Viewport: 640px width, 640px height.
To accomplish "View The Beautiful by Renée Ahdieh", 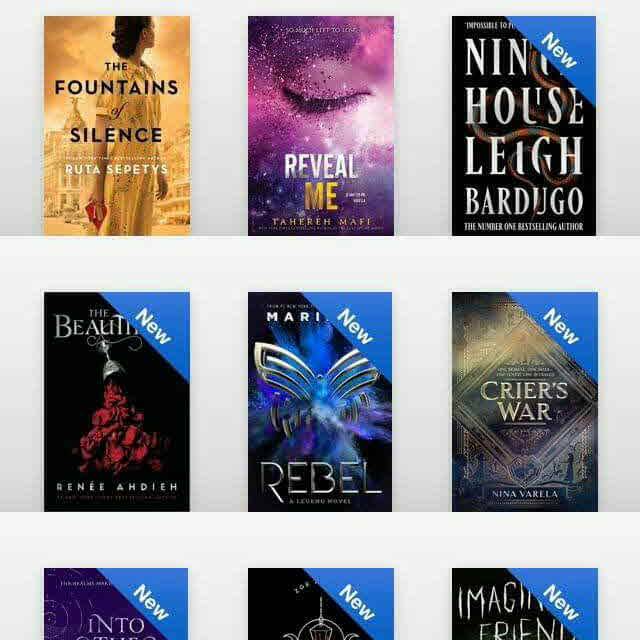I will click(x=116, y=401).
